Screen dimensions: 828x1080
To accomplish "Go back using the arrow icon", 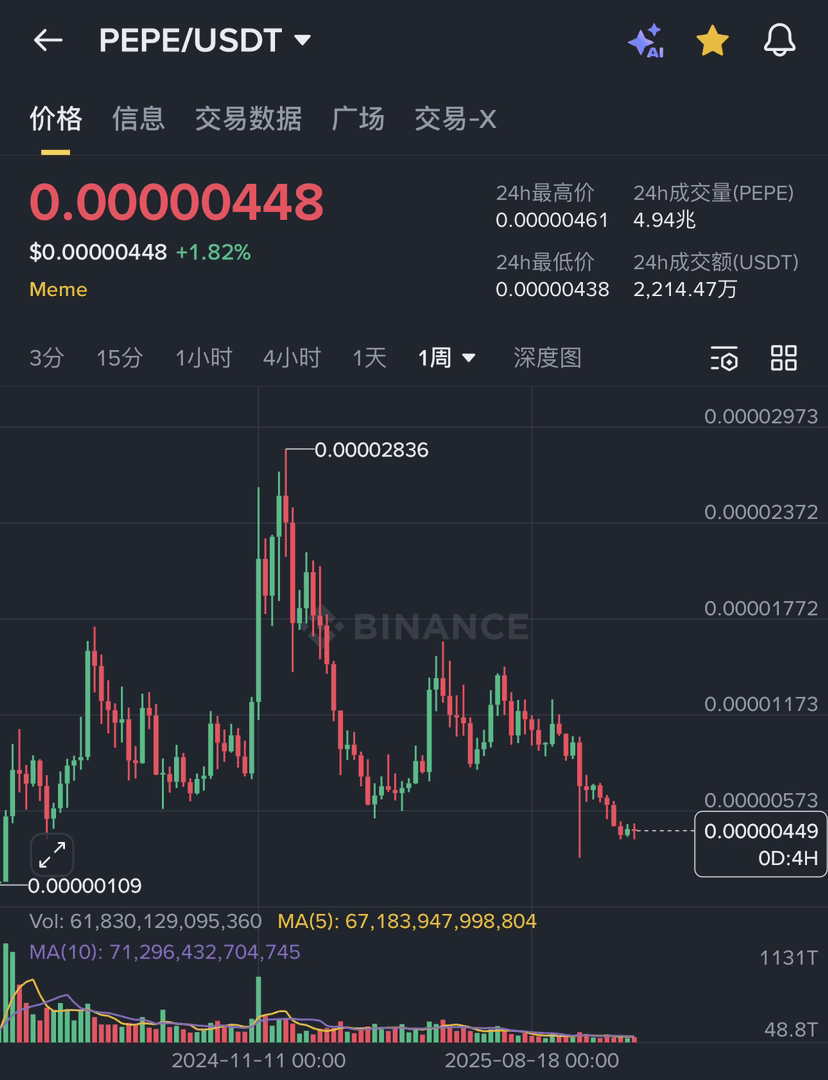I will point(47,40).
